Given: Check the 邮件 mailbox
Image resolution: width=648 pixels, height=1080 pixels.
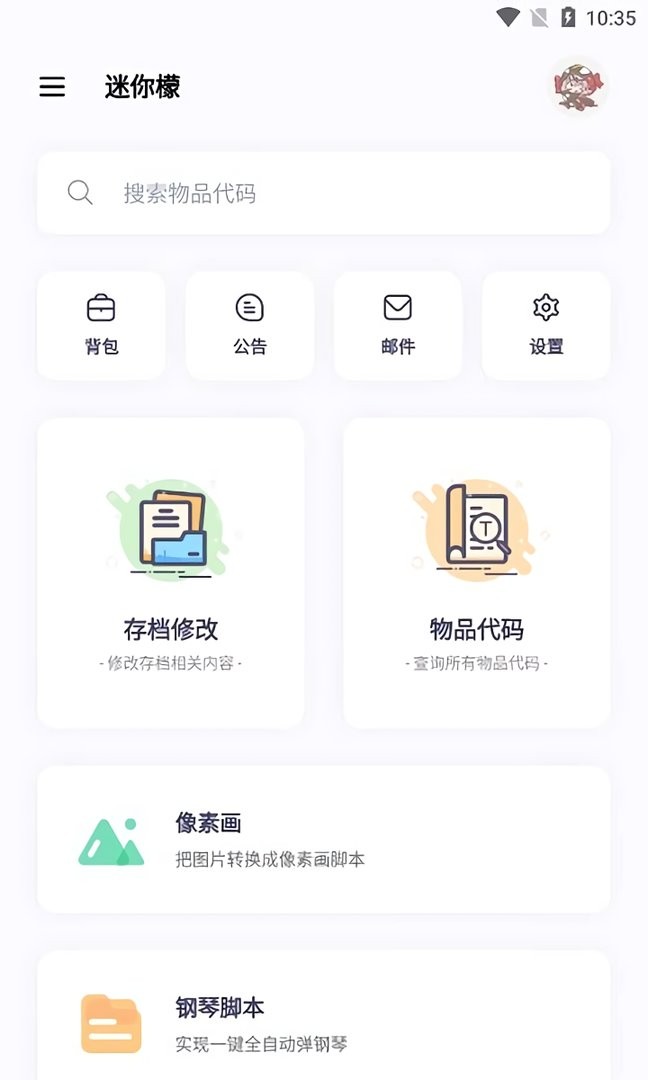Looking at the screenshot, I should (398, 325).
